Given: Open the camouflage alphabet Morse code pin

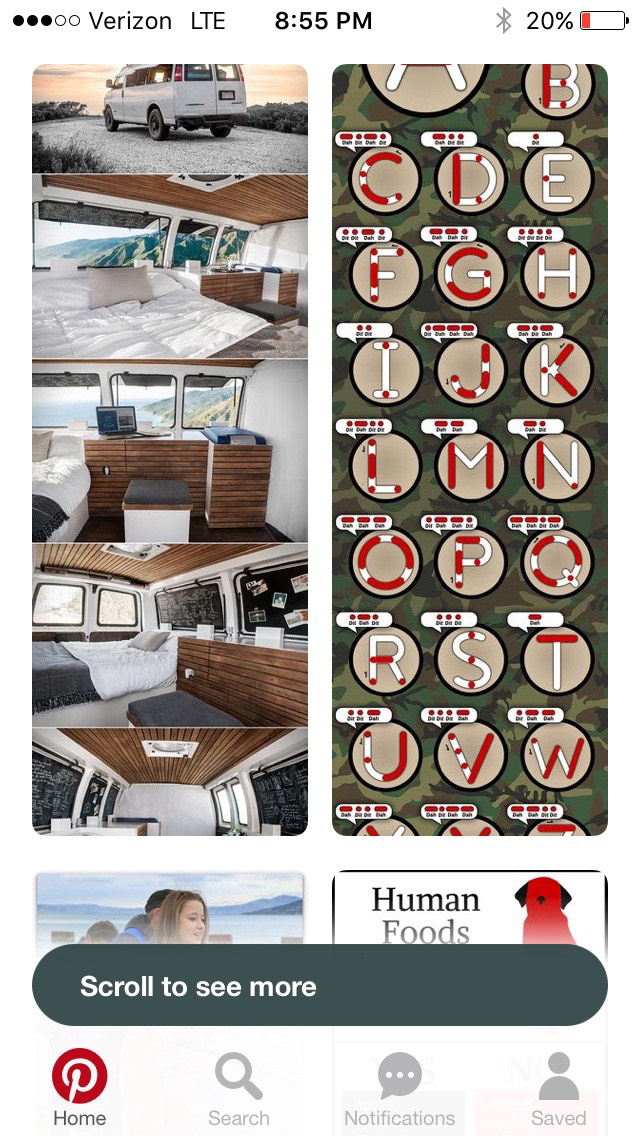Looking at the screenshot, I should [x=470, y=449].
